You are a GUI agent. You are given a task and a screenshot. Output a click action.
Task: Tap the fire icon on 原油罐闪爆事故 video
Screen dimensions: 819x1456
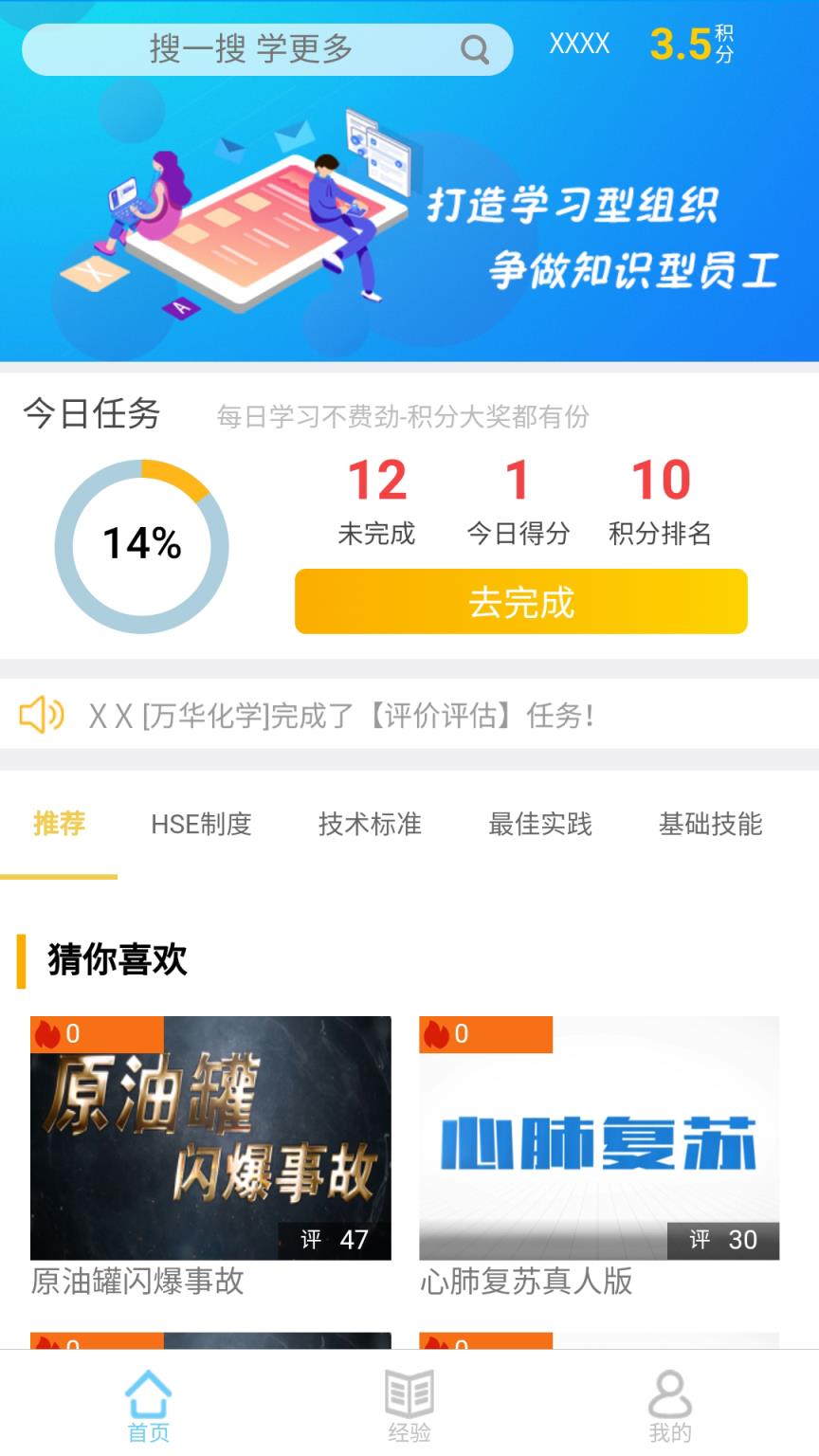tap(45, 1034)
